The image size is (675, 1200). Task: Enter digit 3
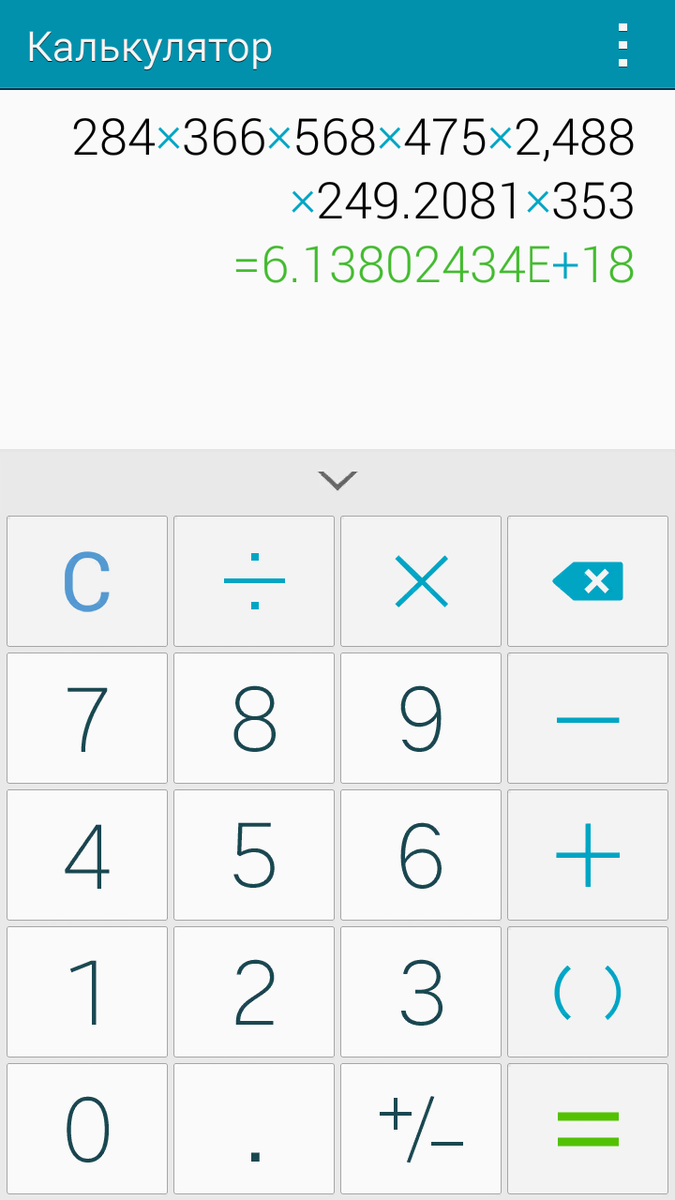[421, 992]
